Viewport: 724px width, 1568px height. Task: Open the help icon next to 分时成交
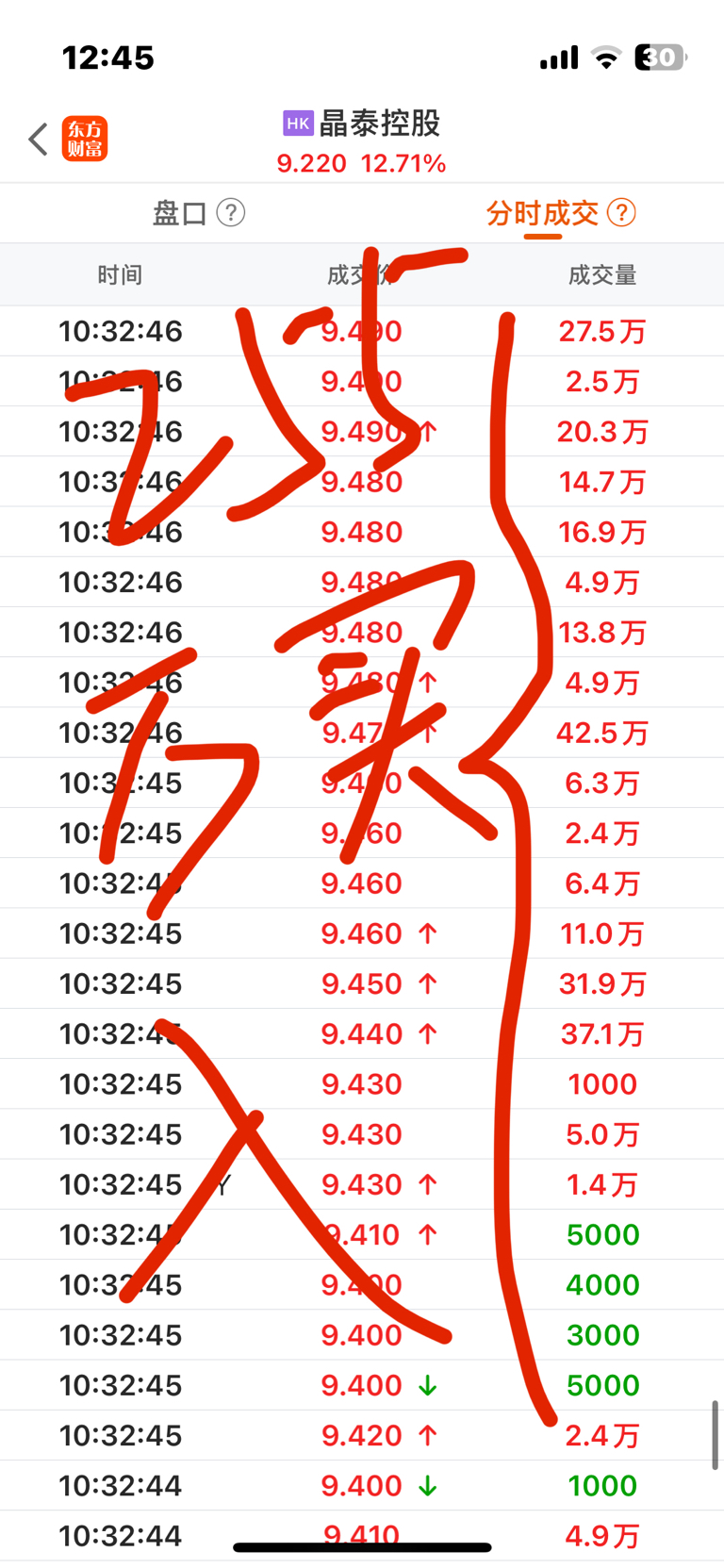tap(621, 213)
